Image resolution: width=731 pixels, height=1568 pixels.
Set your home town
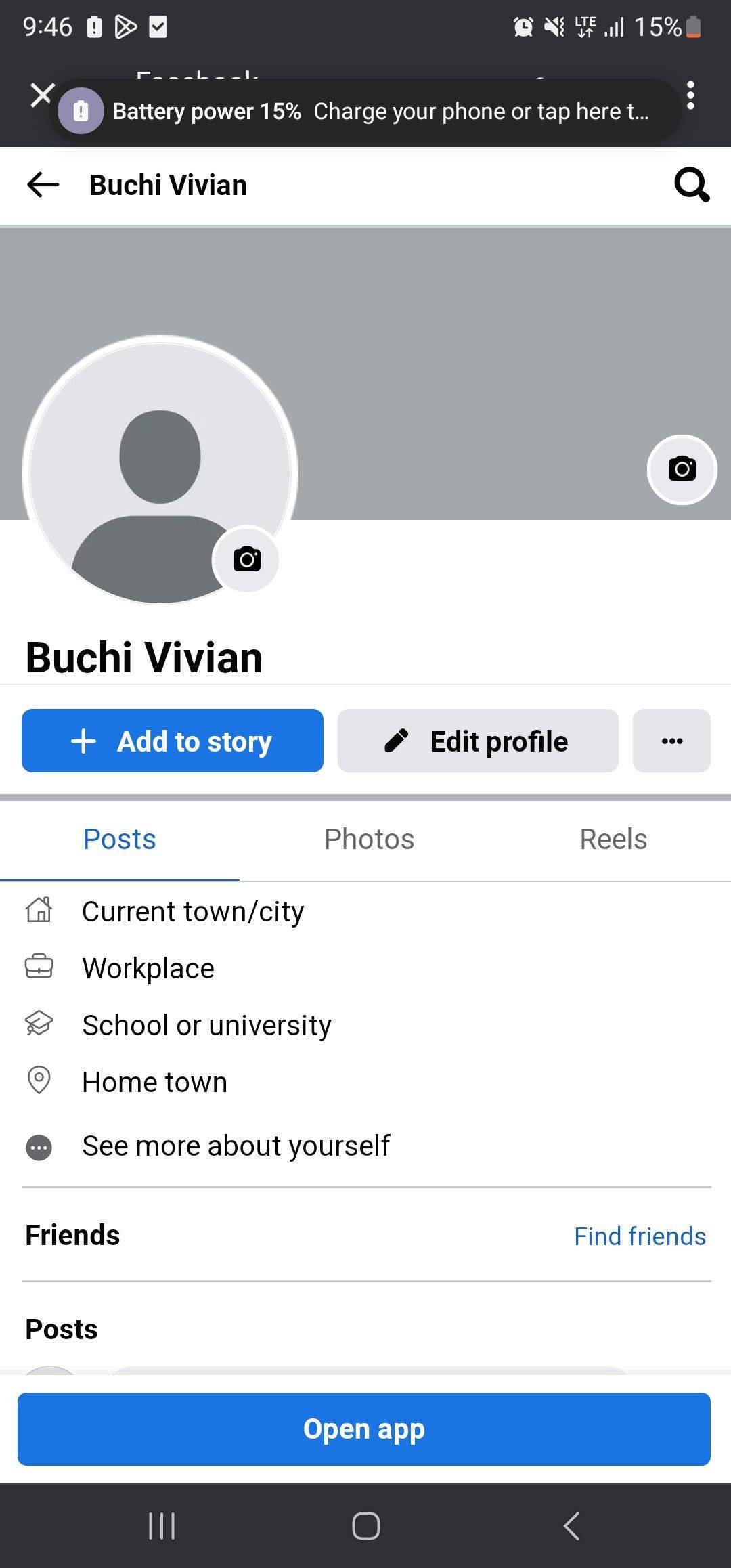click(x=154, y=1083)
